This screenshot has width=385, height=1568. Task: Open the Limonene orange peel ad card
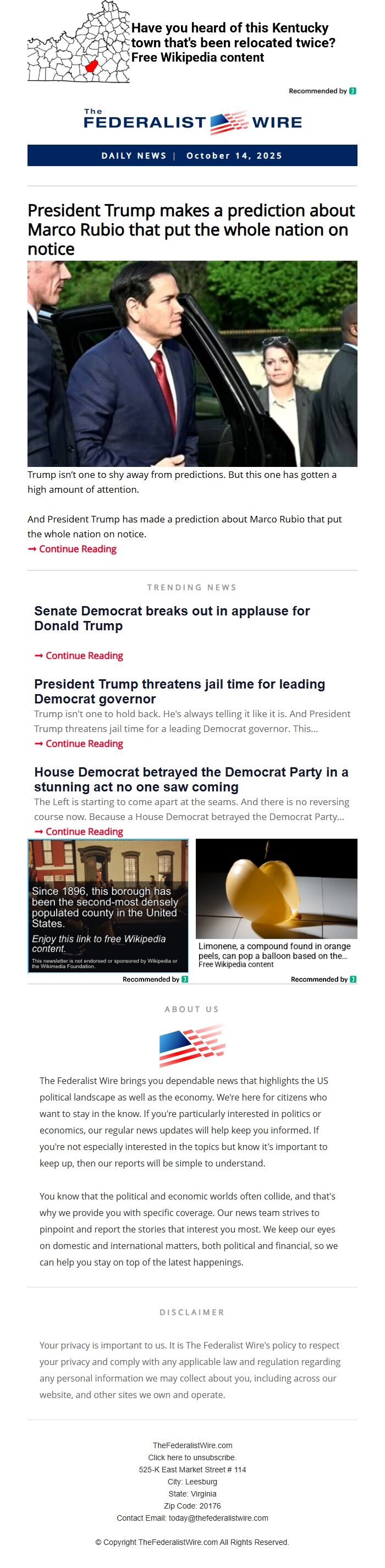pyautogui.click(x=276, y=904)
